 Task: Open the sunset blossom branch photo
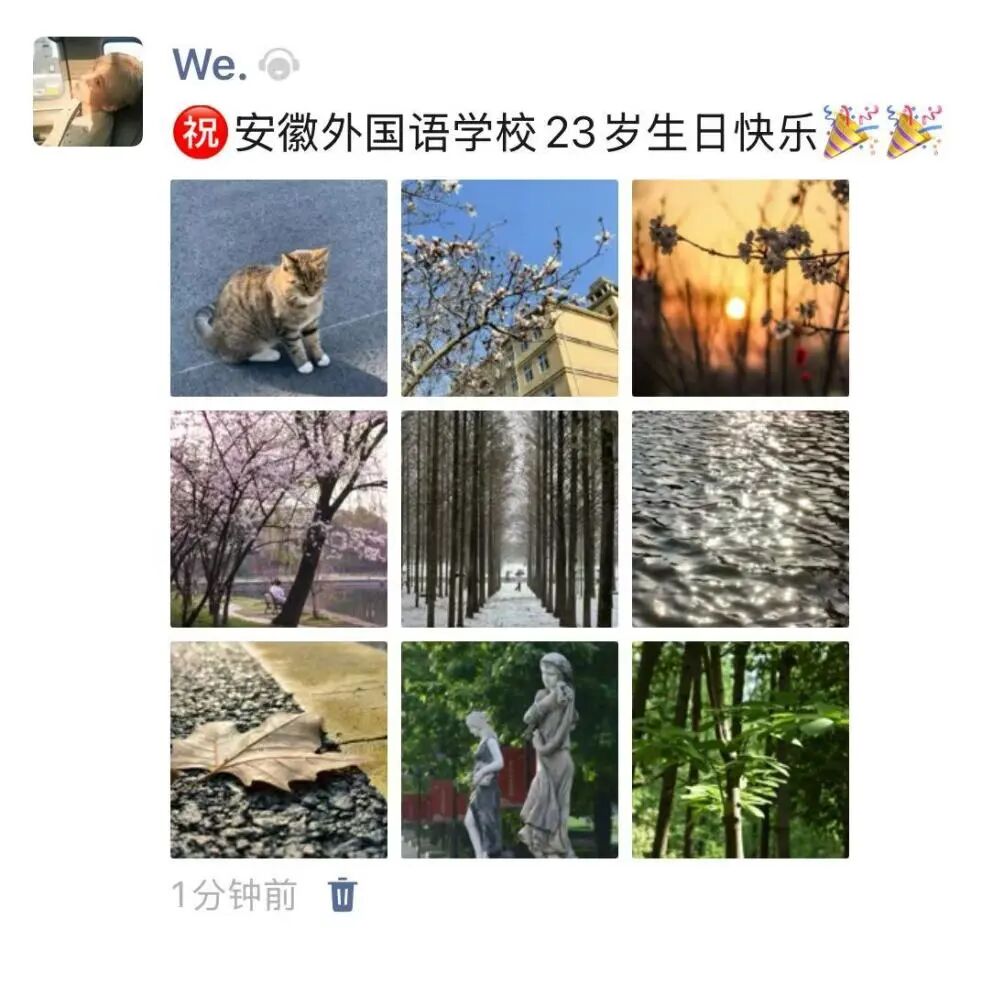pos(740,288)
